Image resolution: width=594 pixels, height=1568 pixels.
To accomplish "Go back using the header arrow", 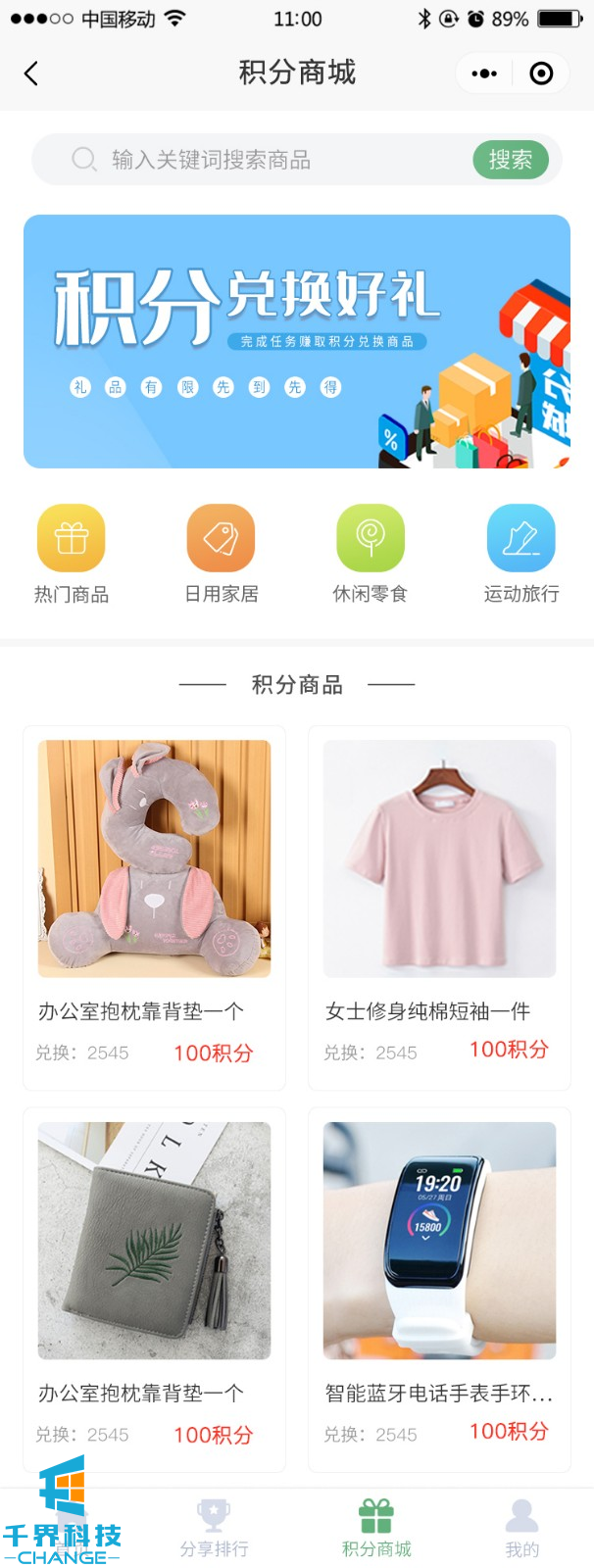I will point(31,73).
